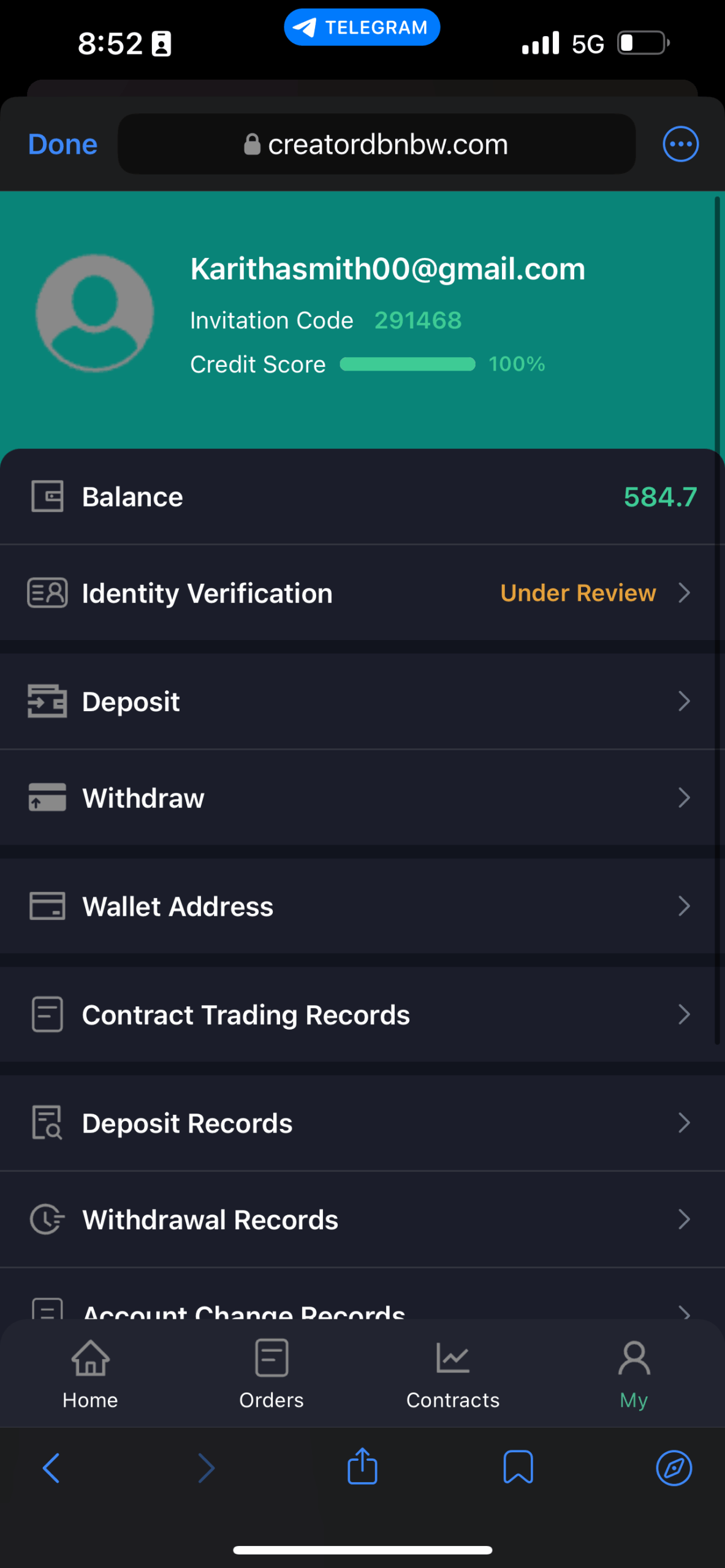This screenshot has height=1568, width=725.
Task: Return to Telegram via the pill
Action: tap(362, 28)
